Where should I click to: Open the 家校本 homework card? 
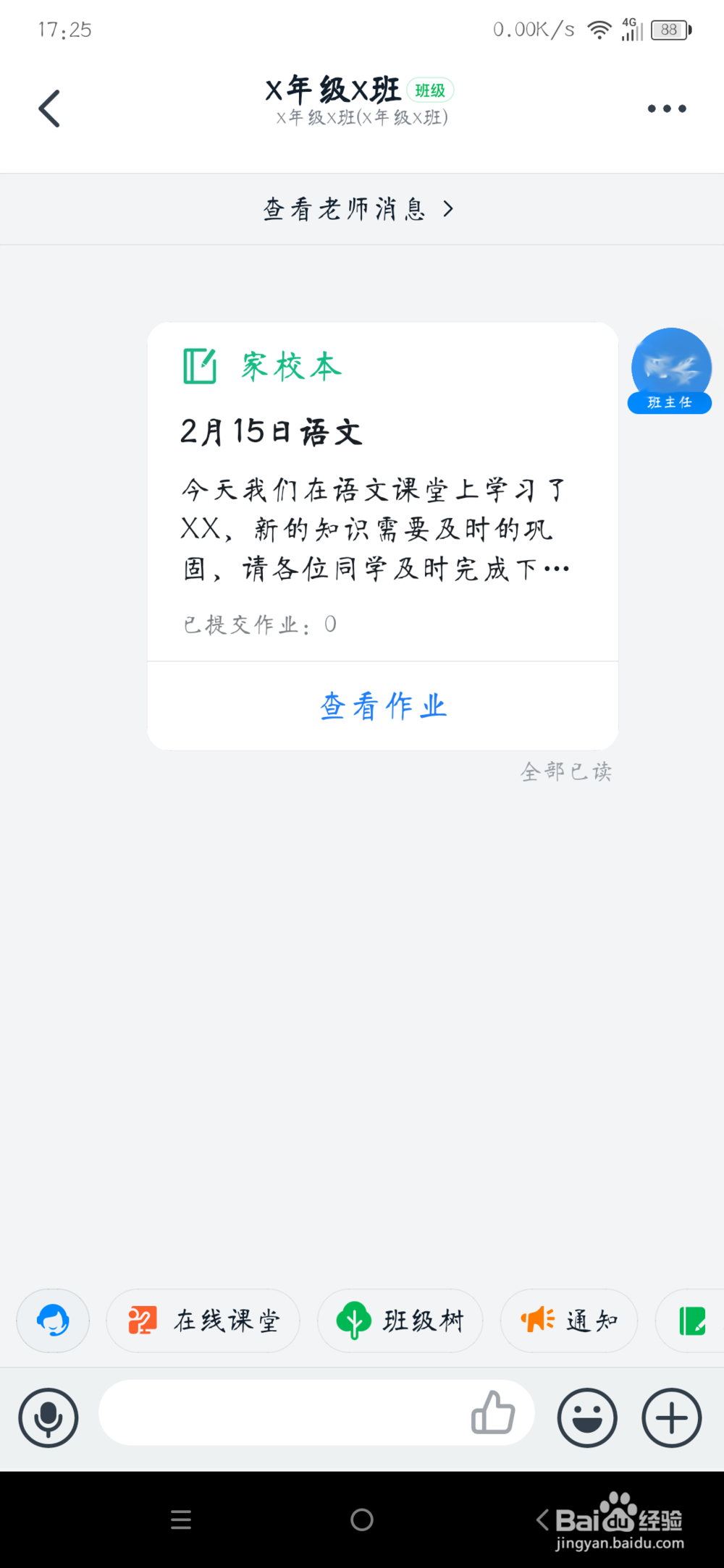(x=382, y=492)
